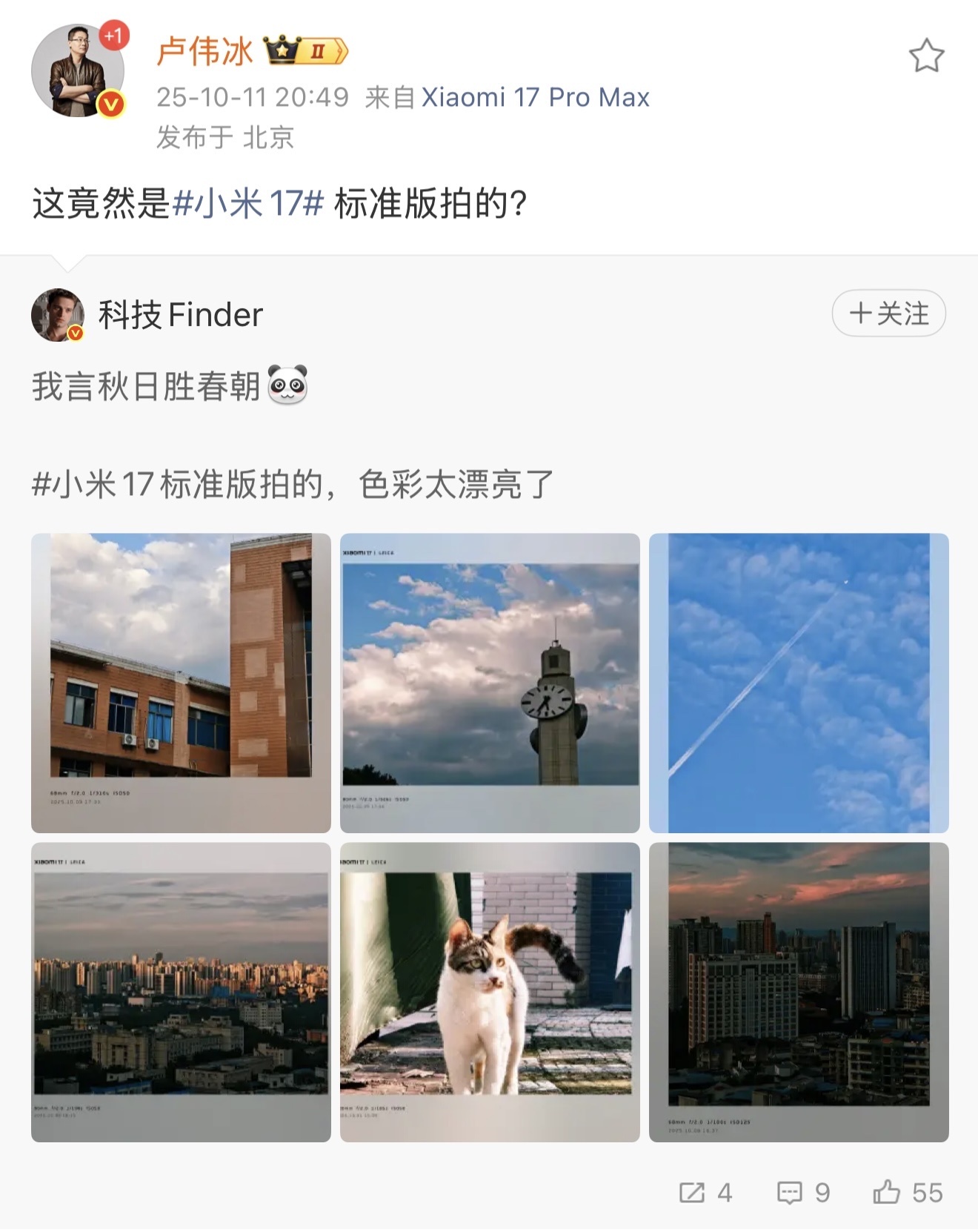Open 科技Finder's profile by clicking the name
Screen dimensions: 978x1232
181,315
